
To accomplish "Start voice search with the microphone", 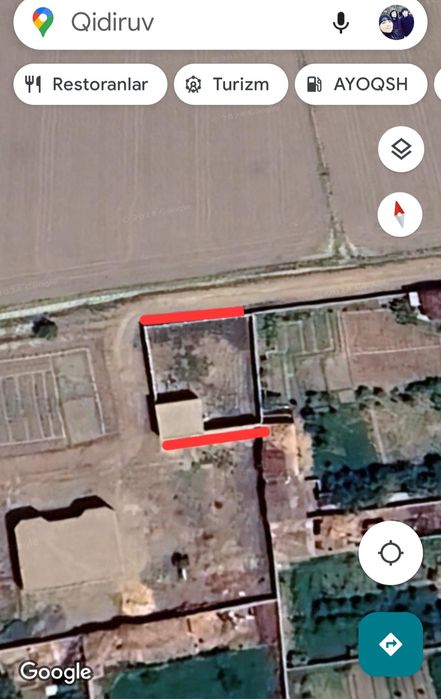I will click(341, 22).
